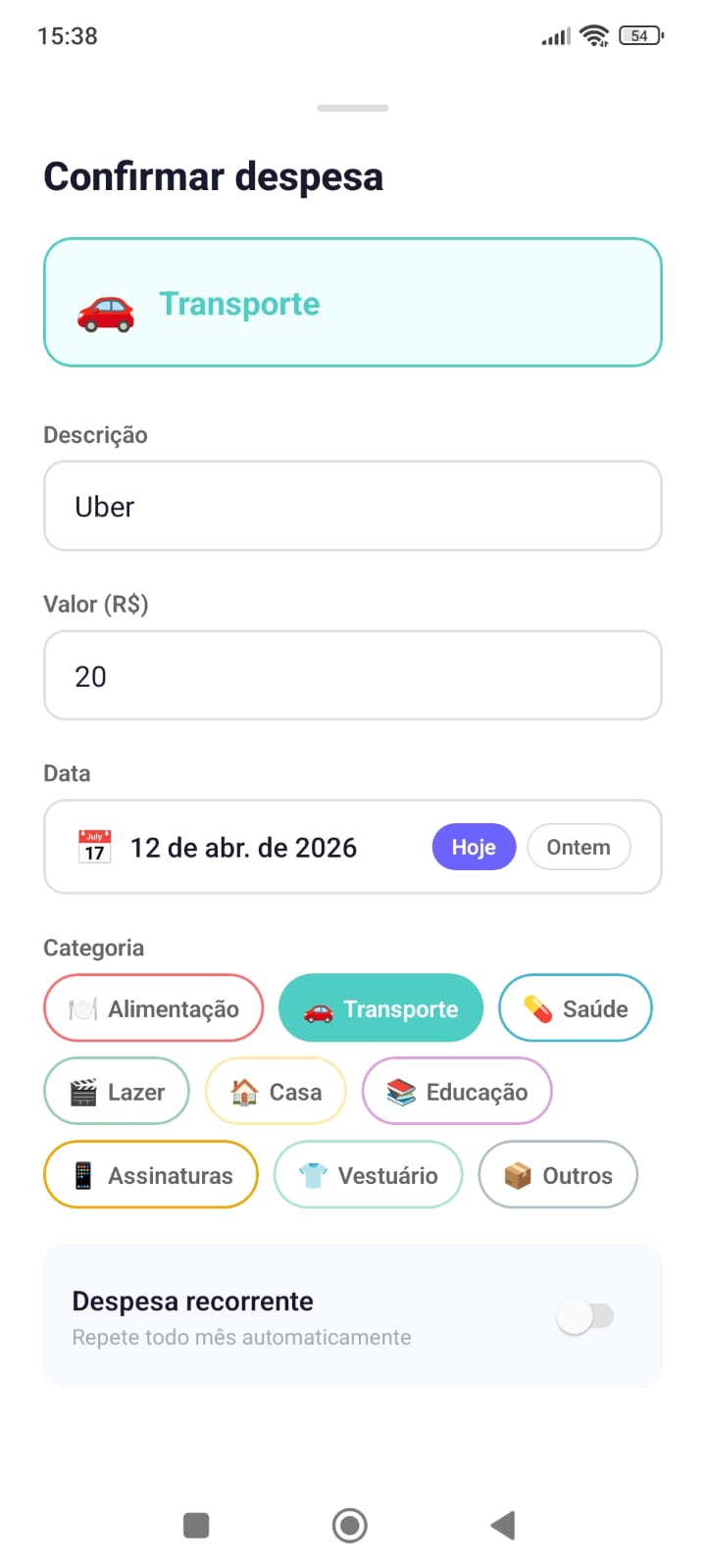This screenshot has width=706, height=1568.
Task: Click the Uber description field
Action: (x=353, y=506)
